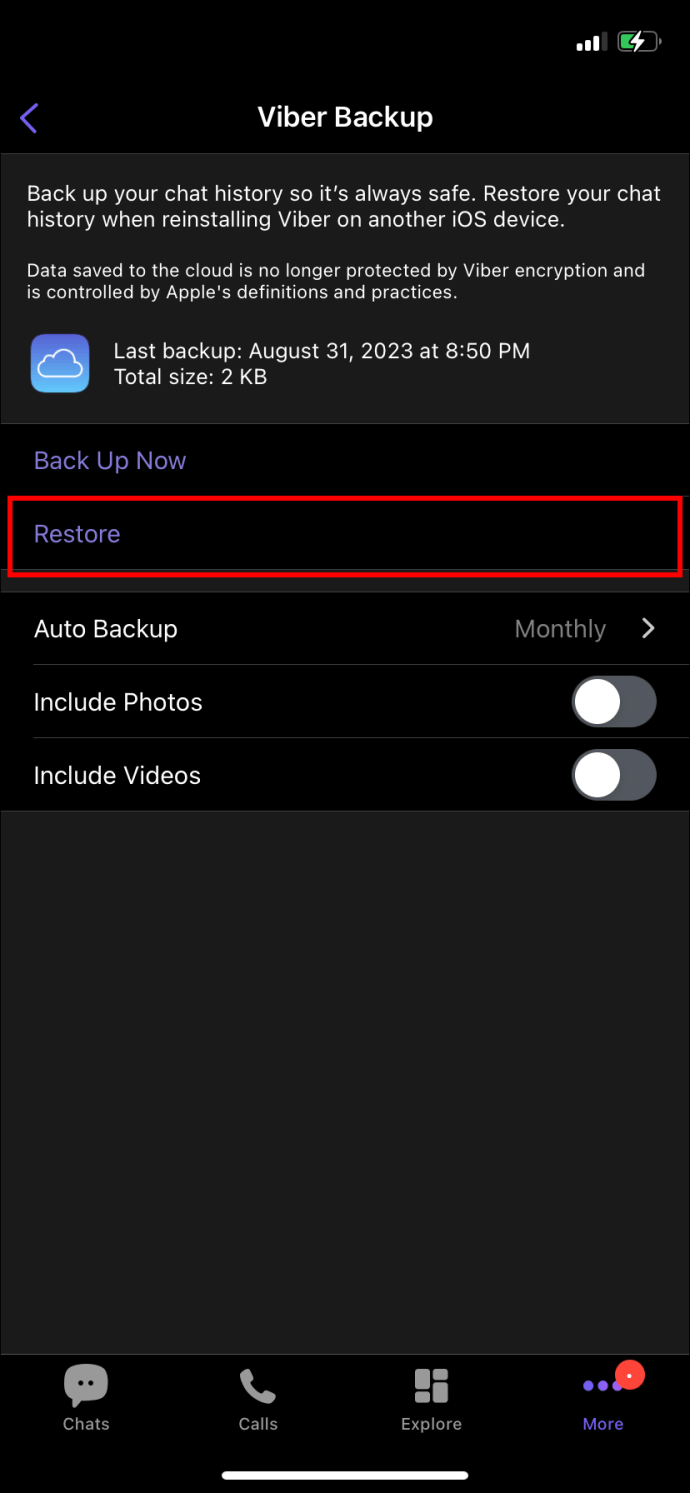
Task: Go to the Explore tab
Action: point(431,1399)
